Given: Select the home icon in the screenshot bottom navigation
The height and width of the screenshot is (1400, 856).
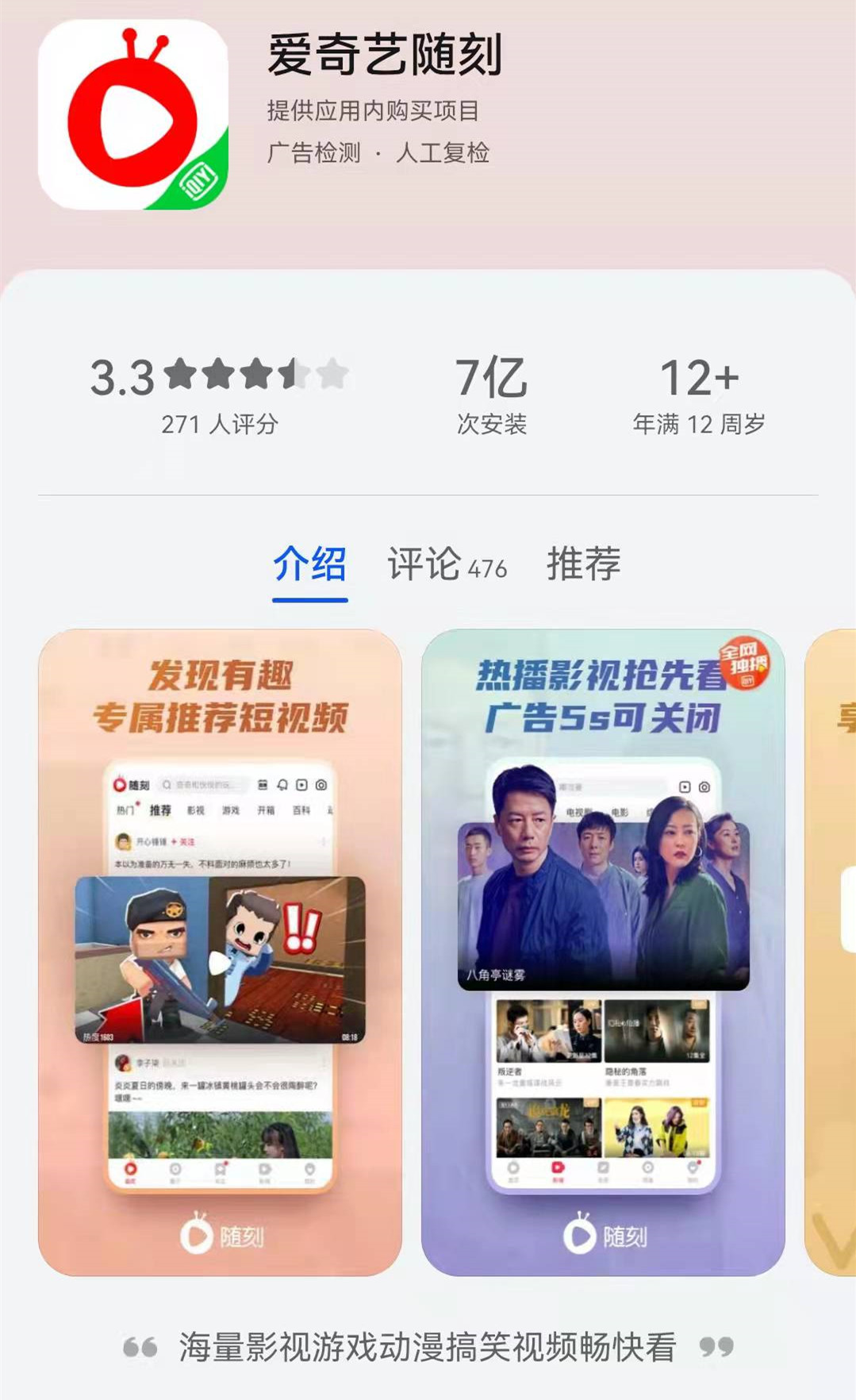Looking at the screenshot, I should (x=131, y=1170).
